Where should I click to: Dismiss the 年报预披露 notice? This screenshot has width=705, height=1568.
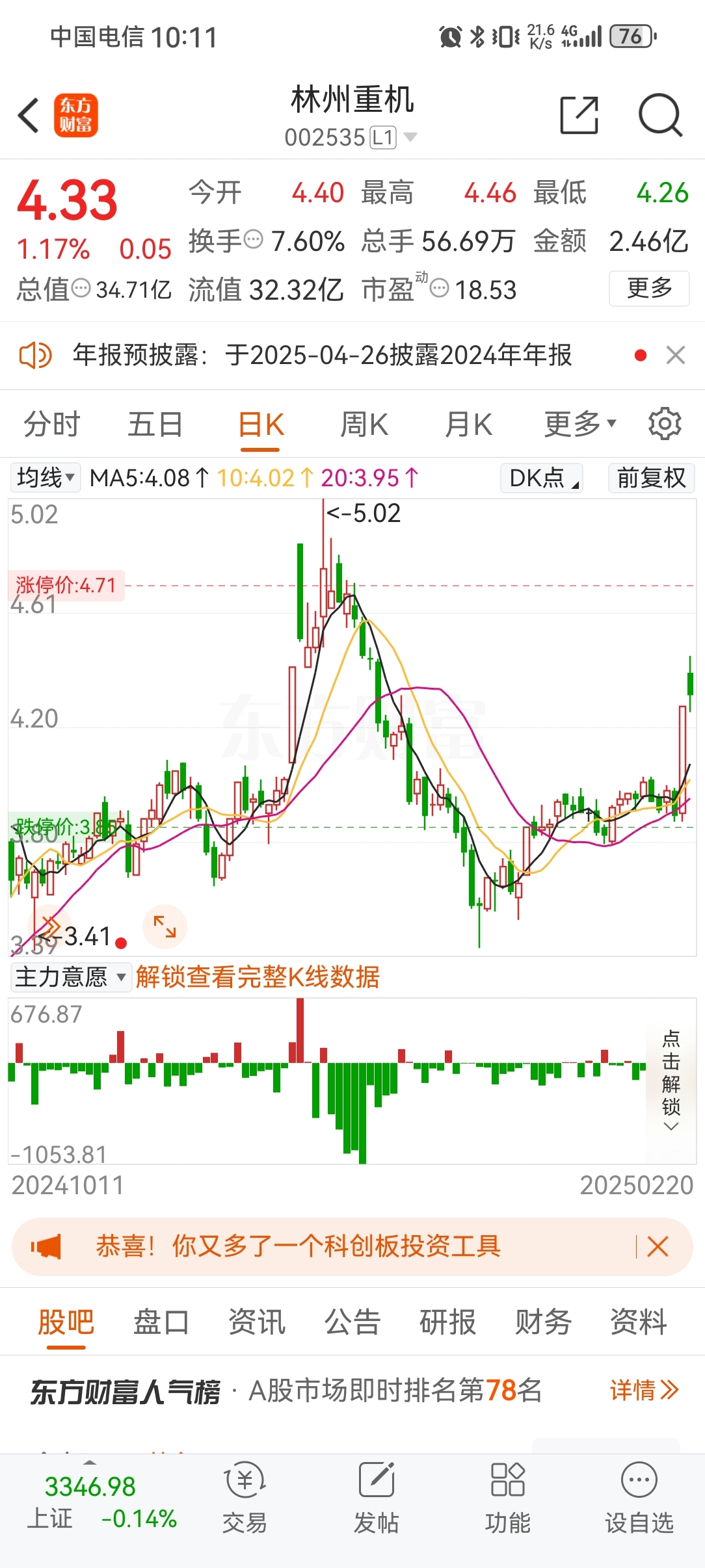pyautogui.click(x=676, y=355)
